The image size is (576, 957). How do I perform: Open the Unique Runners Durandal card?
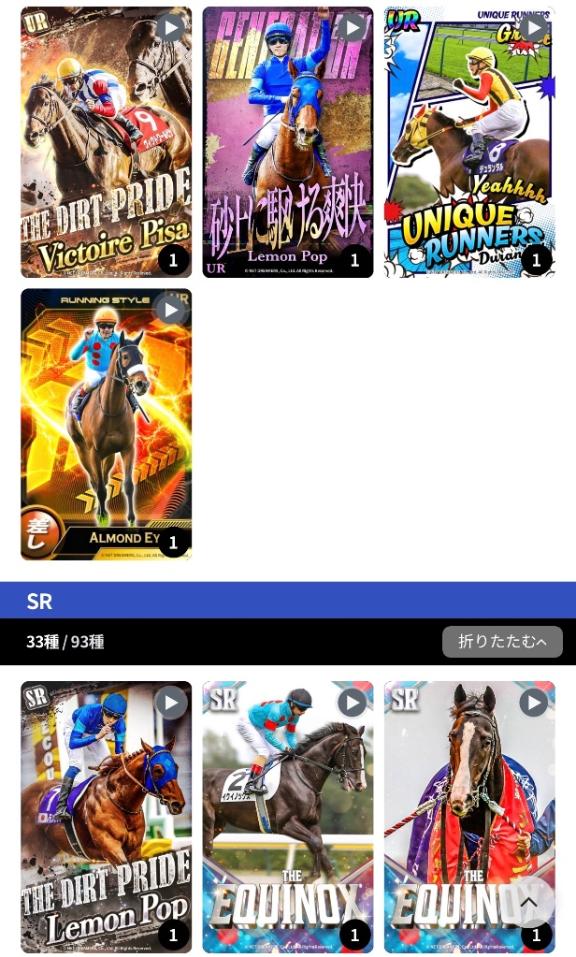[469, 142]
